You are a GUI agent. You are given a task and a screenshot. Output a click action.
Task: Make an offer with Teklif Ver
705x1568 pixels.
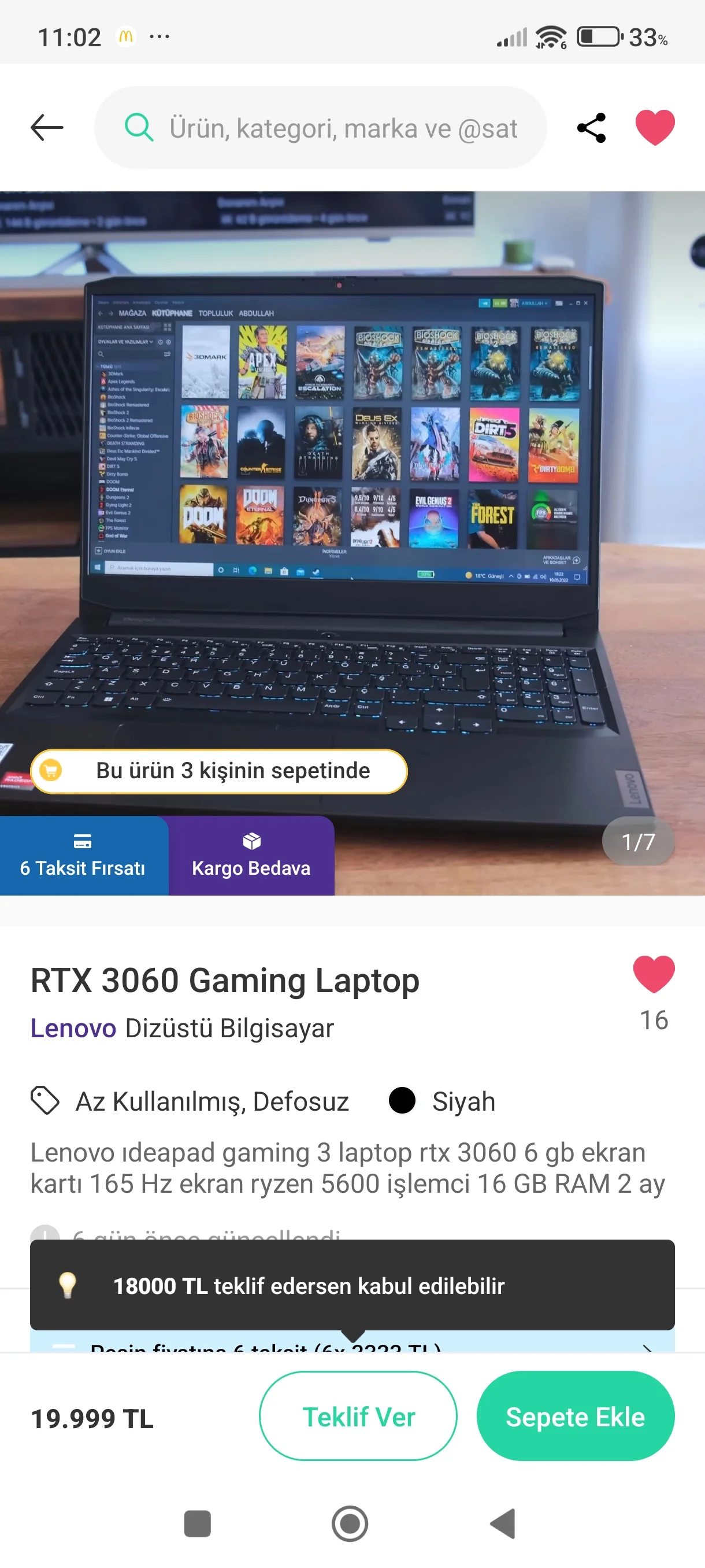358,1417
